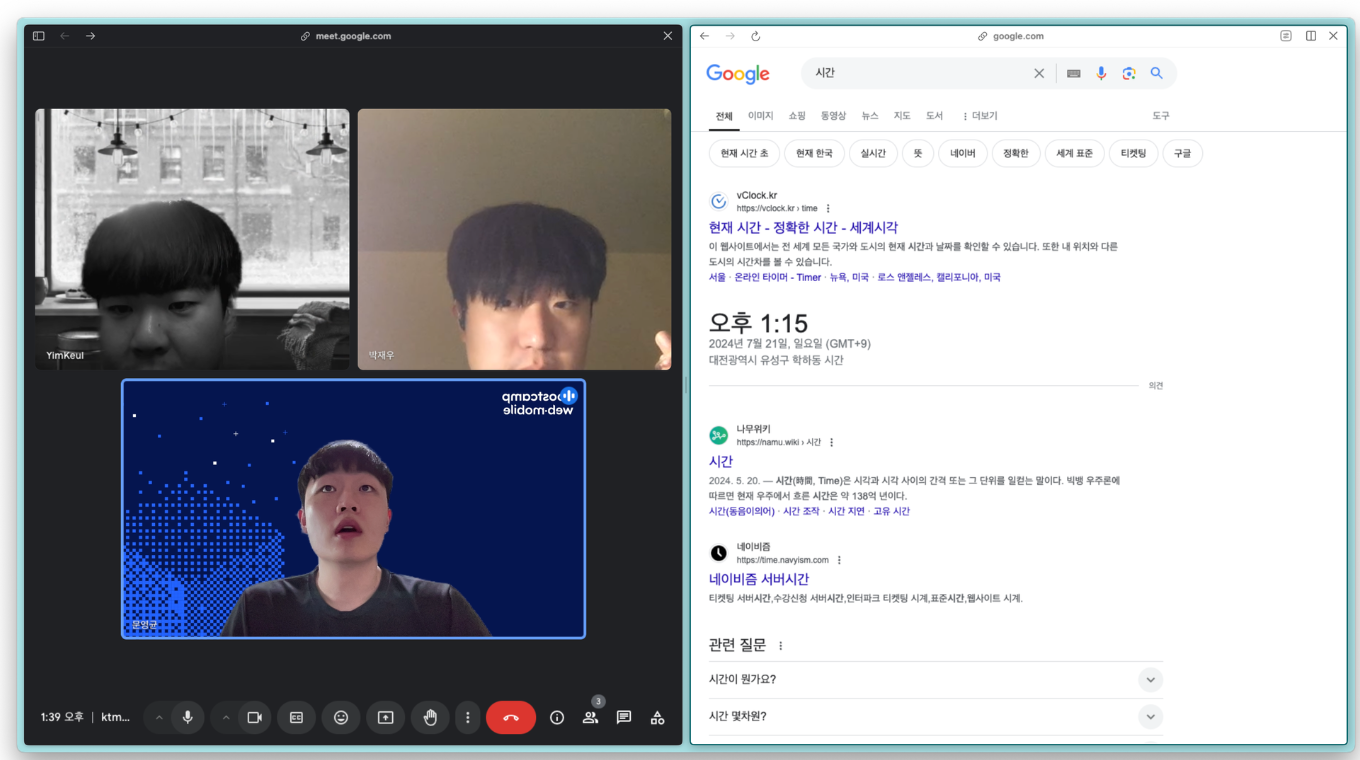Open the 네이비즘 서버시간 result
Viewport: 1360px width, 760px height.
[x=758, y=579]
